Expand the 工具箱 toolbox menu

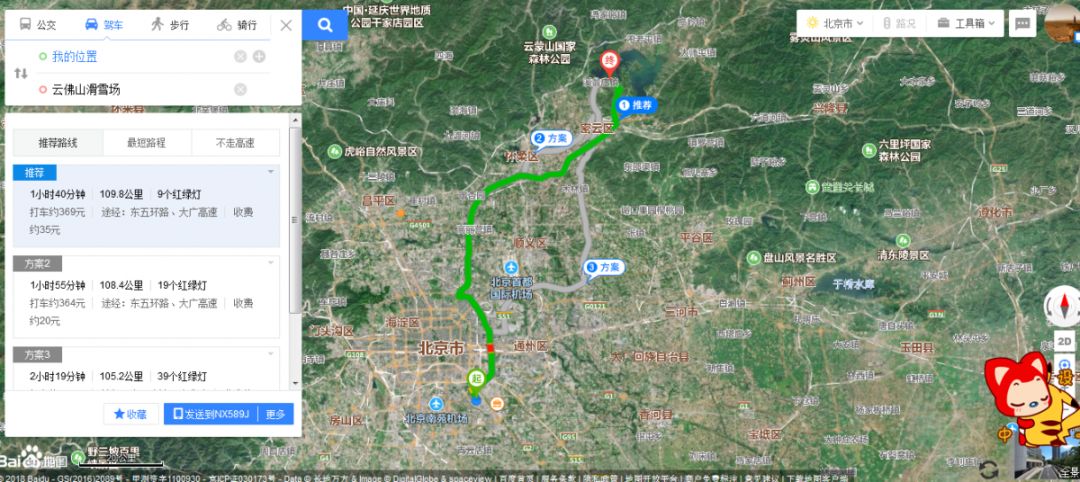[966, 23]
